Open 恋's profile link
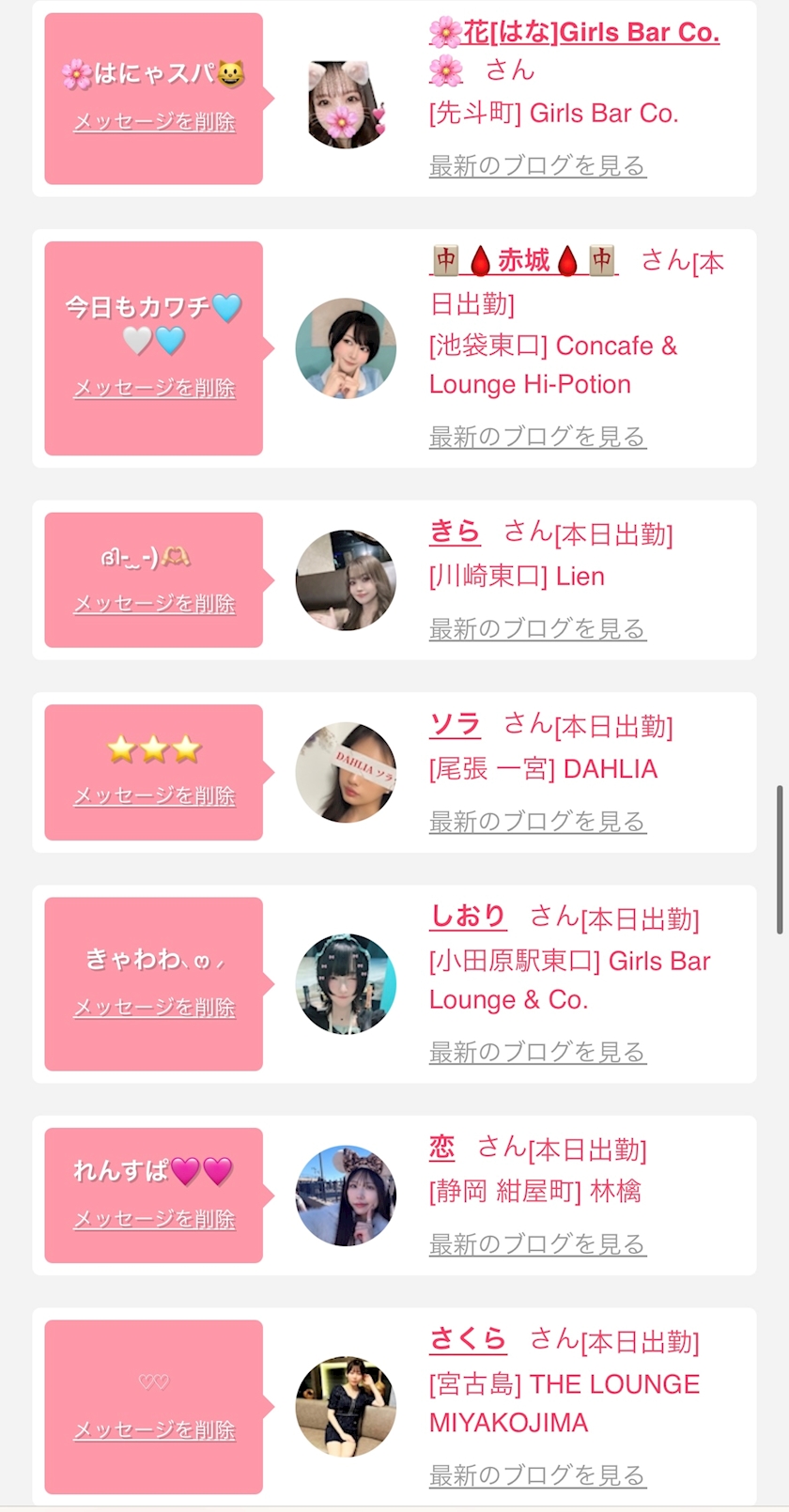 tap(441, 1148)
